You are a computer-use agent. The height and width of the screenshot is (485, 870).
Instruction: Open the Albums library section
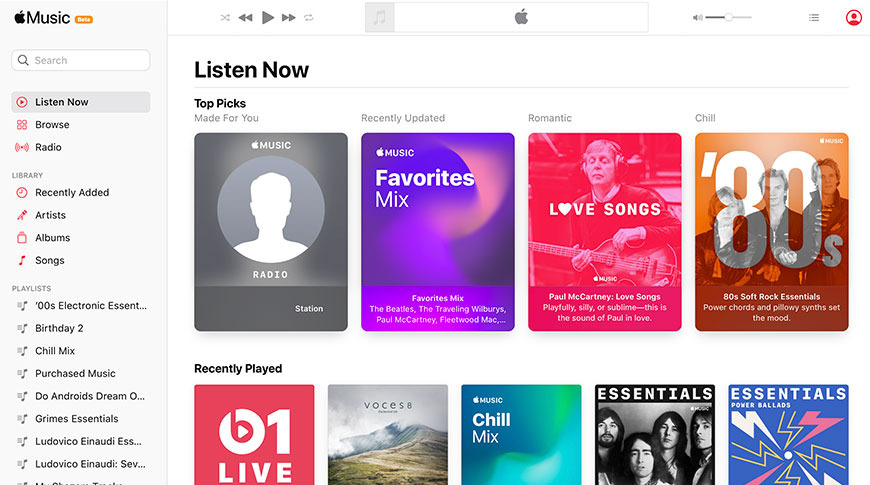coord(52,238)
